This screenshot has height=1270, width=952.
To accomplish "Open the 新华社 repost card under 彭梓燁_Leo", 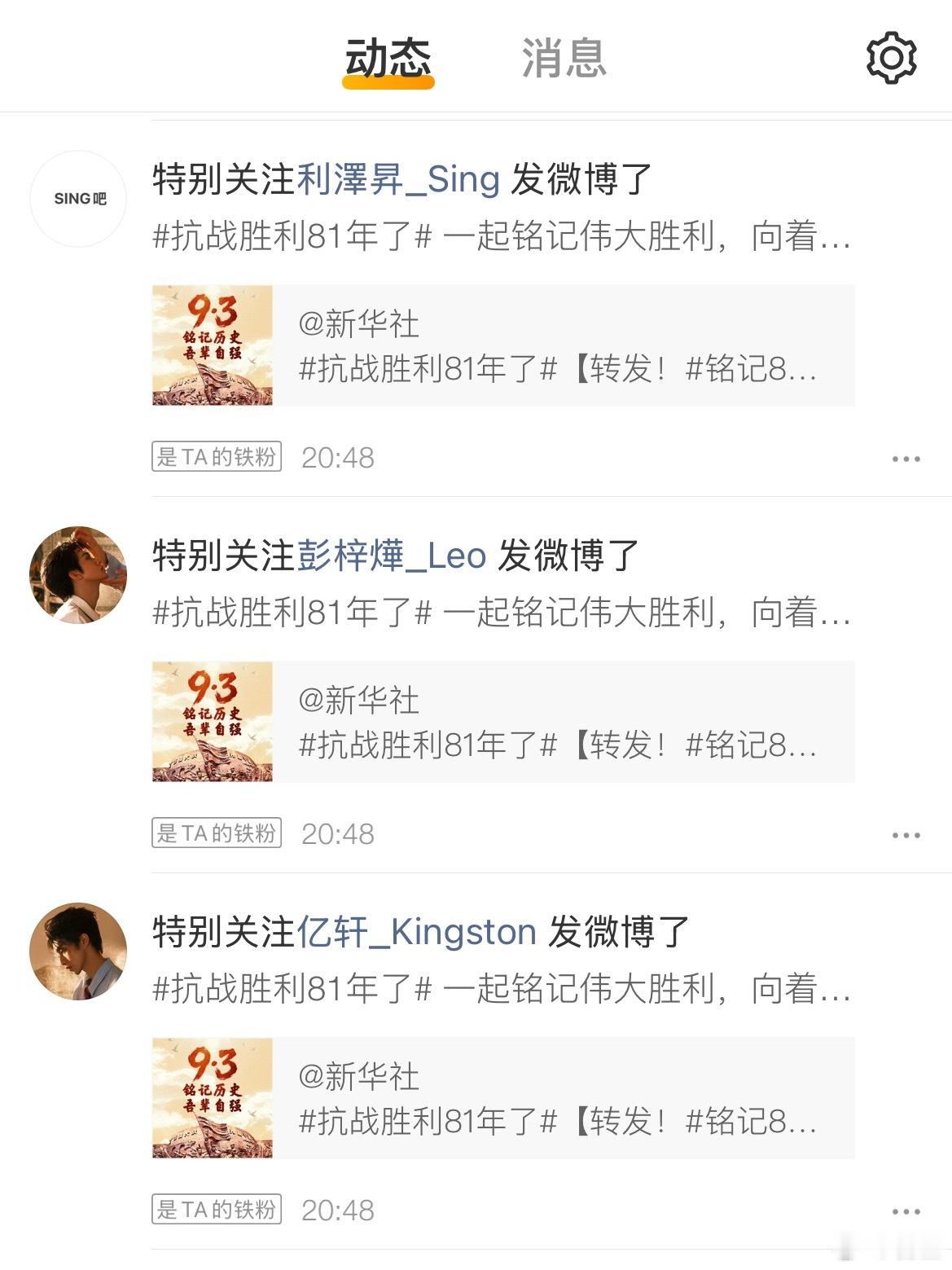I will click(x=503, y=722).
